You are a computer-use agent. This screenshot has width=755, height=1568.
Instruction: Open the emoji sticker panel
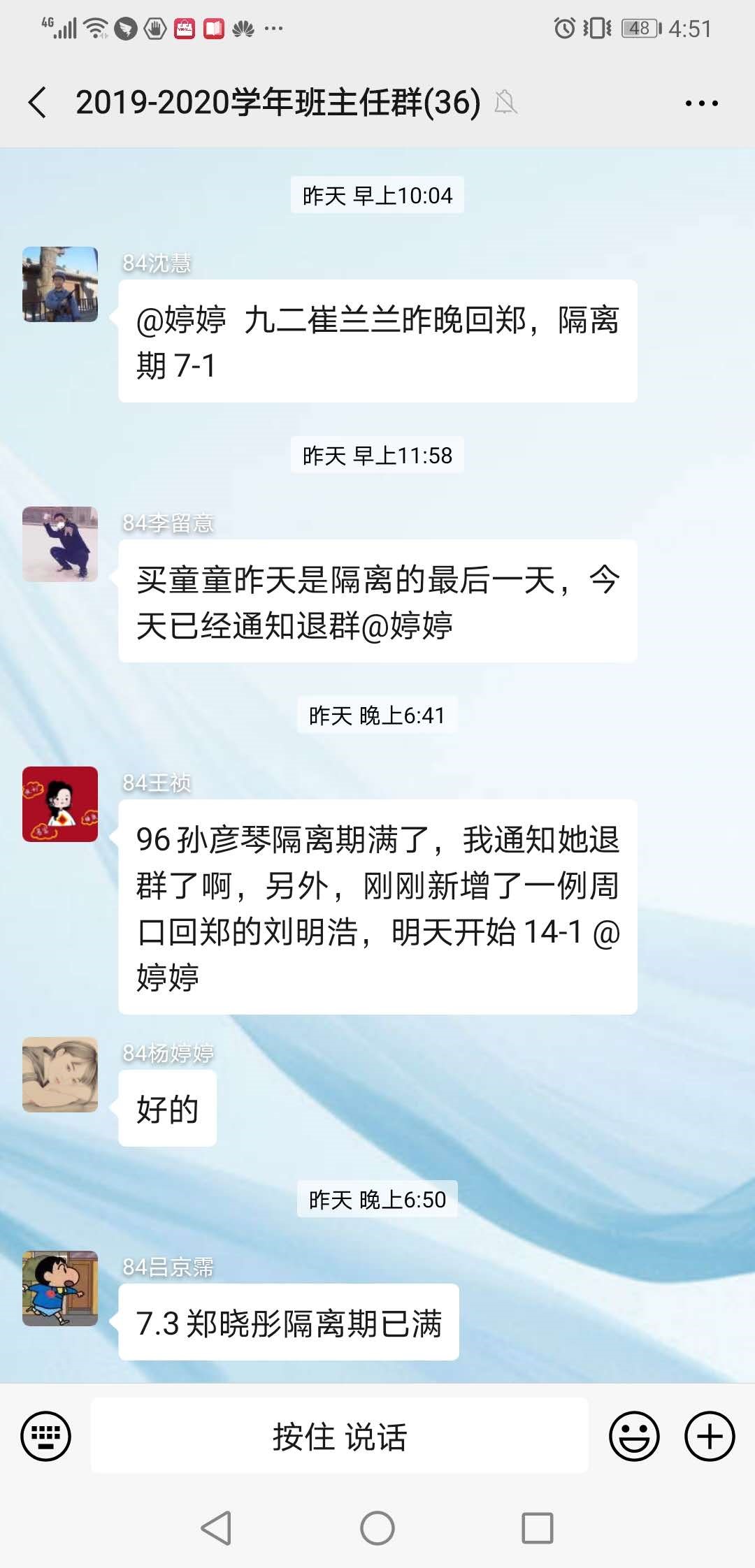[634, 1436]
